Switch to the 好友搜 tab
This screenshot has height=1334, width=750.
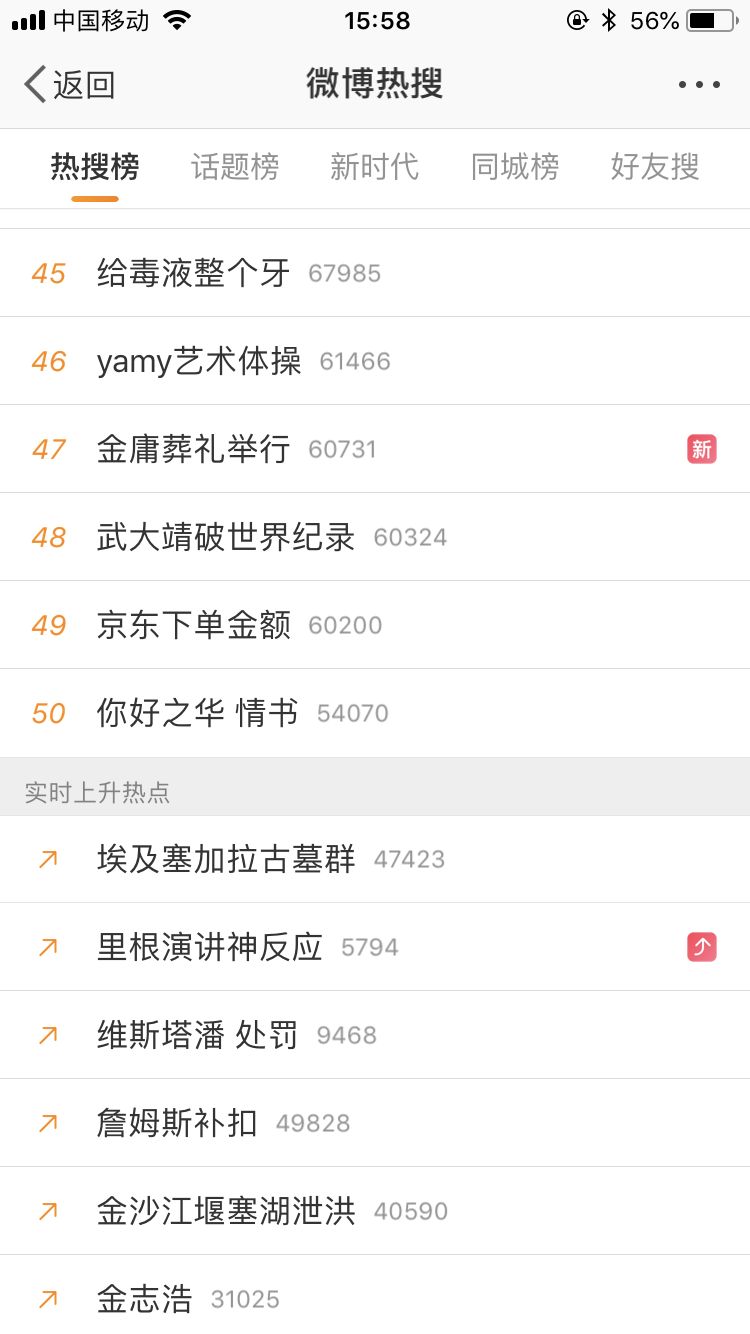click(x=654, y=167)
